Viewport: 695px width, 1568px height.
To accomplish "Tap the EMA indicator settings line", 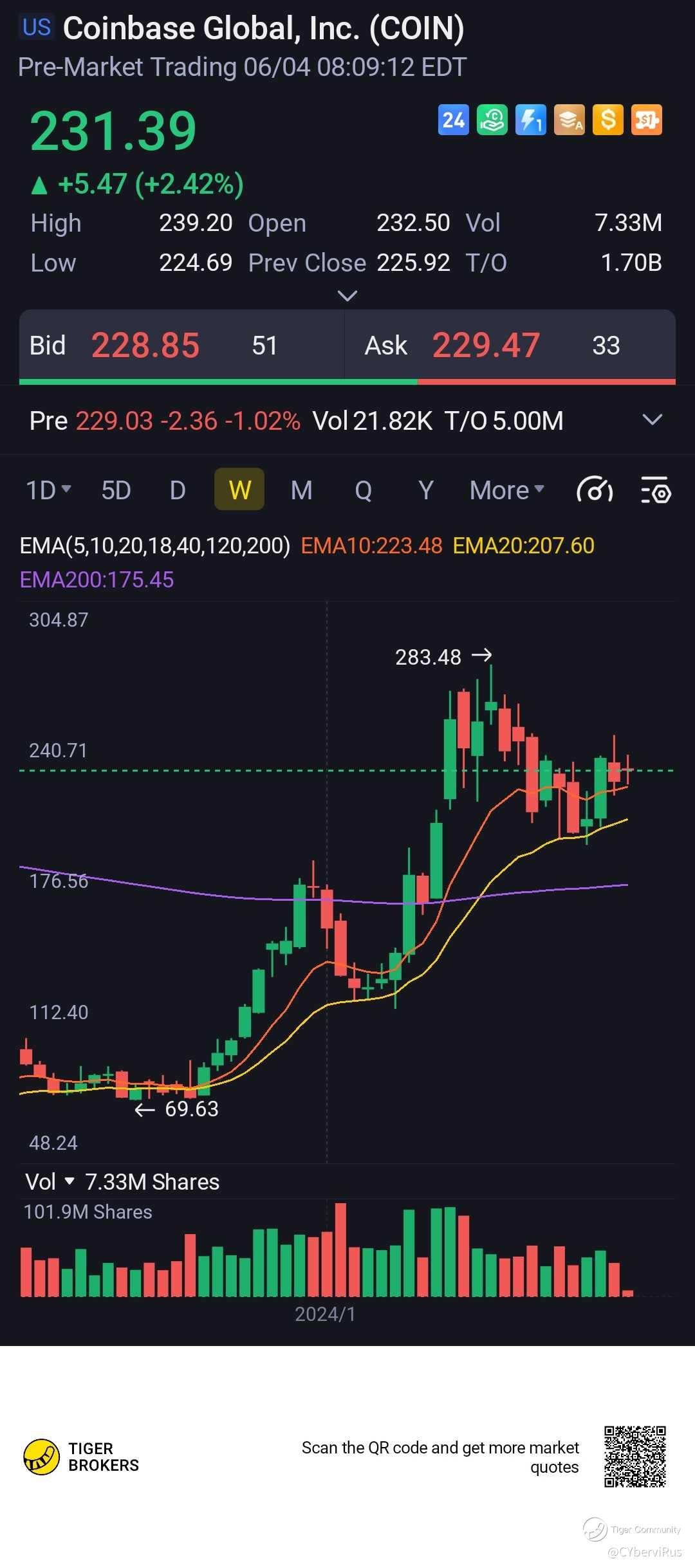I will point(155,546).
